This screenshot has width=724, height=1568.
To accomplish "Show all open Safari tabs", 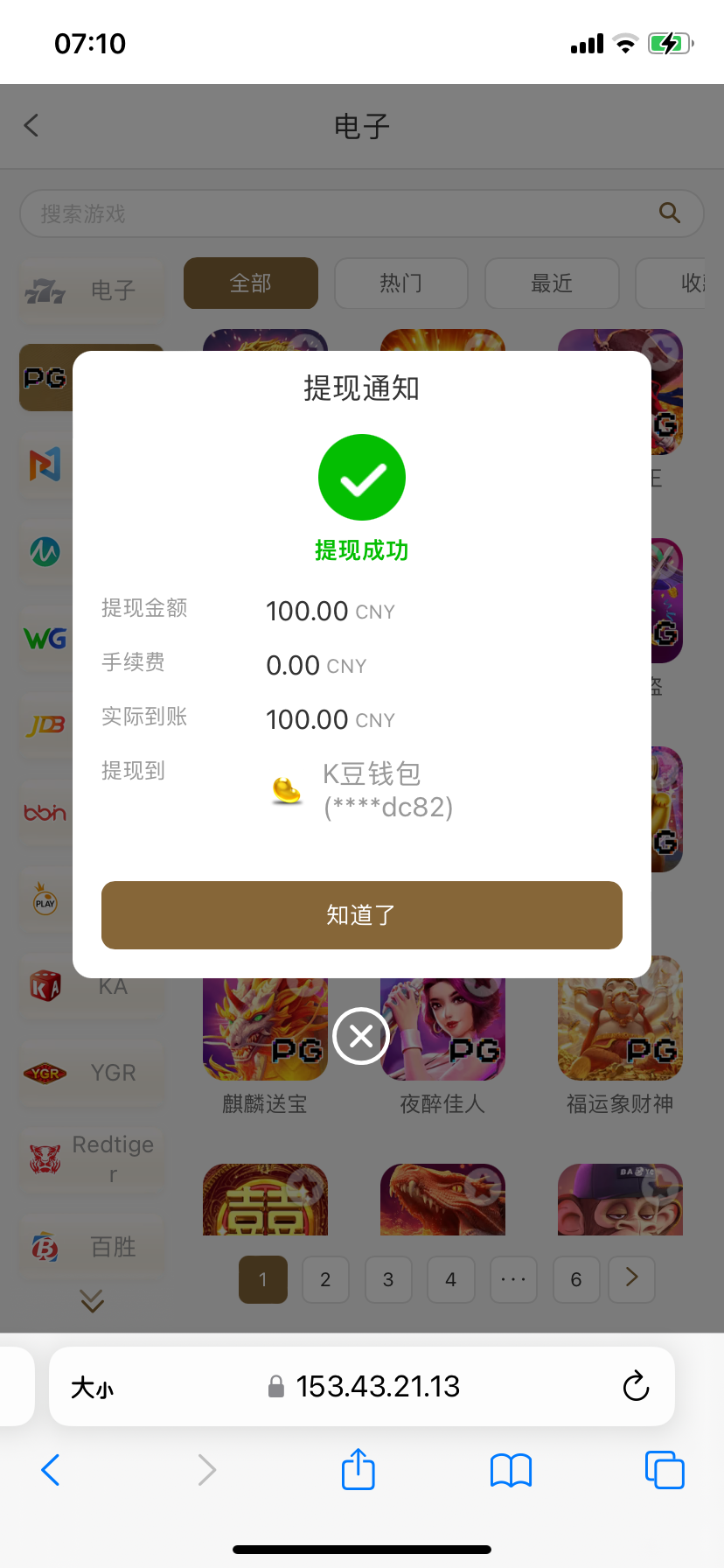I will (664, 1470).
